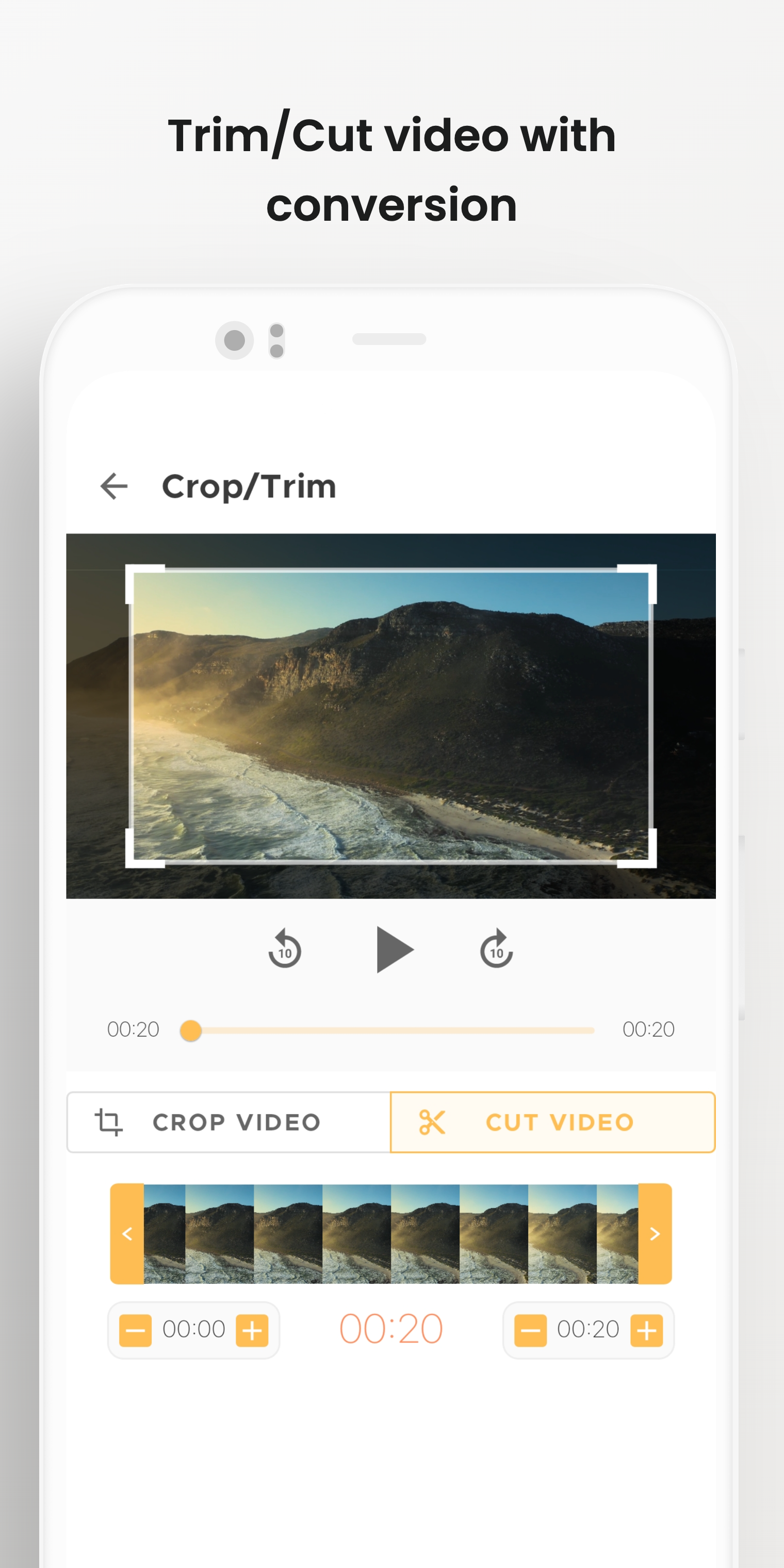Click the rewind 10 seconds icon
The width and height of the screenshot is (784, 1568).
pyautogui.click(x=285, y=950)
